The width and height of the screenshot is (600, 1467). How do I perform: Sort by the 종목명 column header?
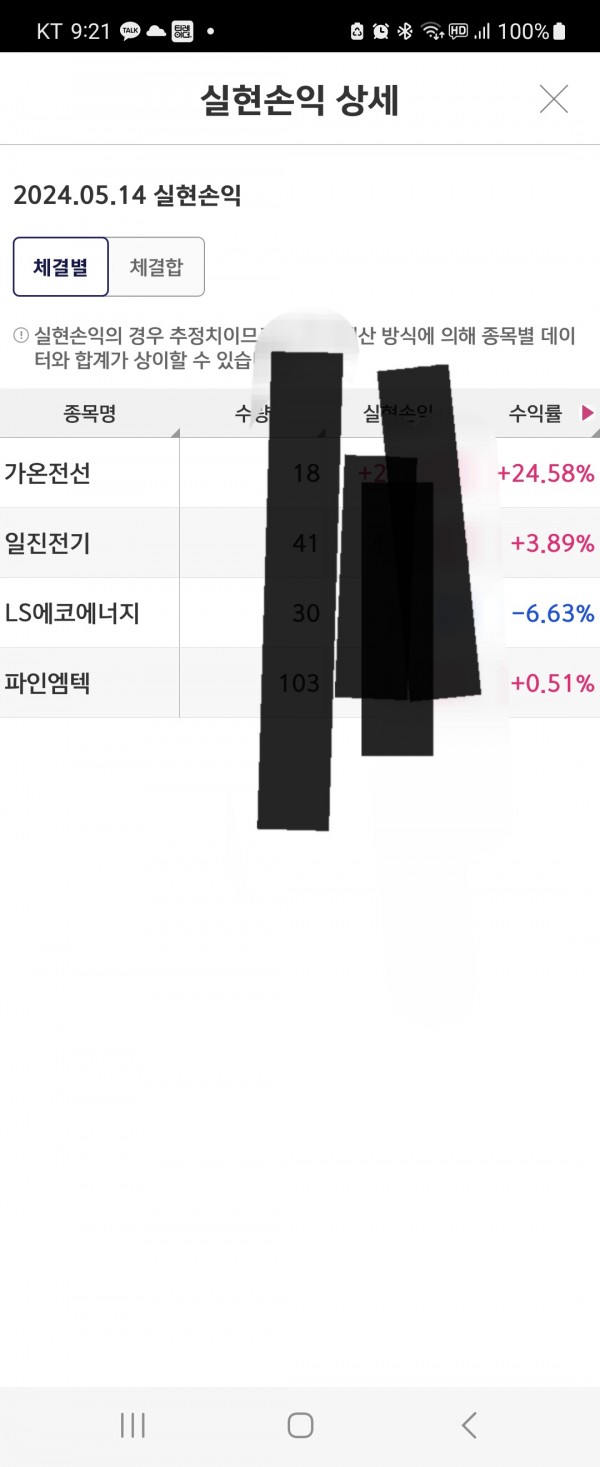(x=89, y=414)
